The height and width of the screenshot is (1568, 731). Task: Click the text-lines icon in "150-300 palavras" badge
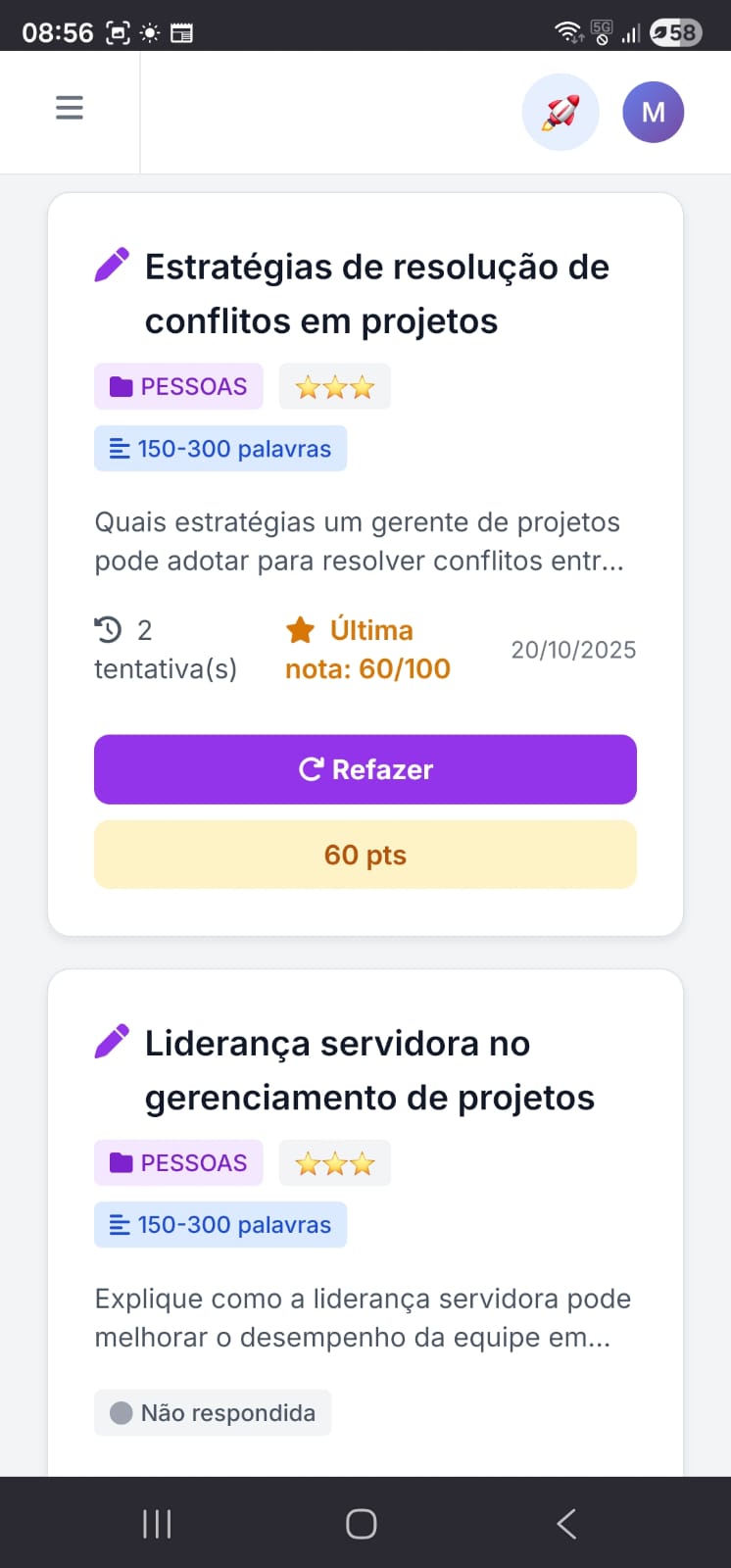pos(118,448)
